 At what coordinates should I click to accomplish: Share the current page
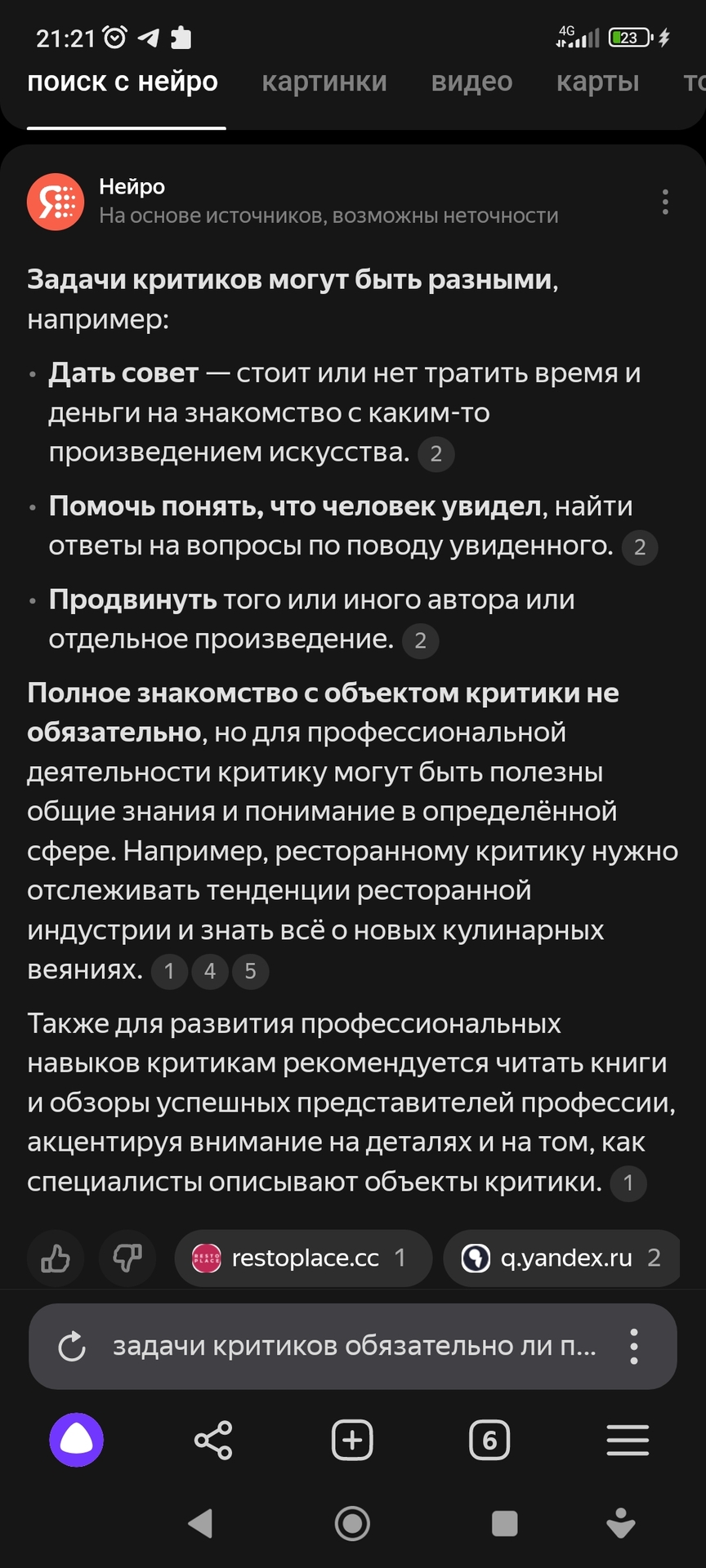coord(213,1440)
